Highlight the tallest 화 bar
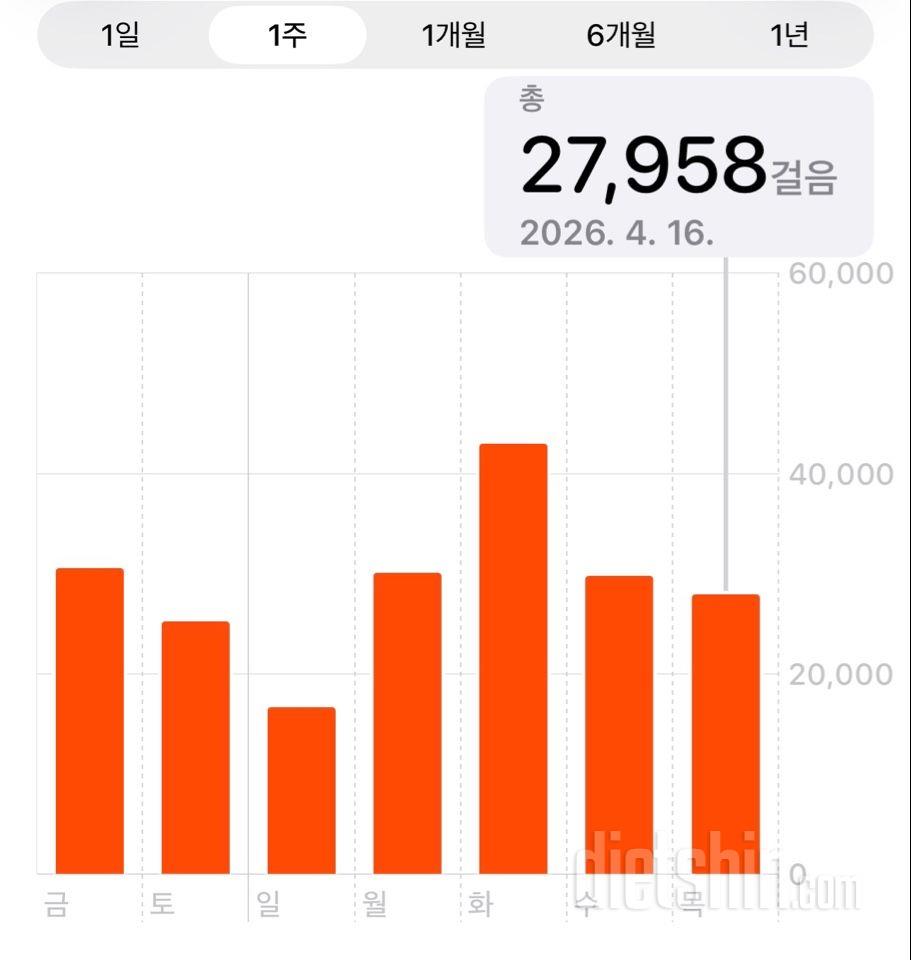This screenshot has height=960, width=911. point(513,658)
